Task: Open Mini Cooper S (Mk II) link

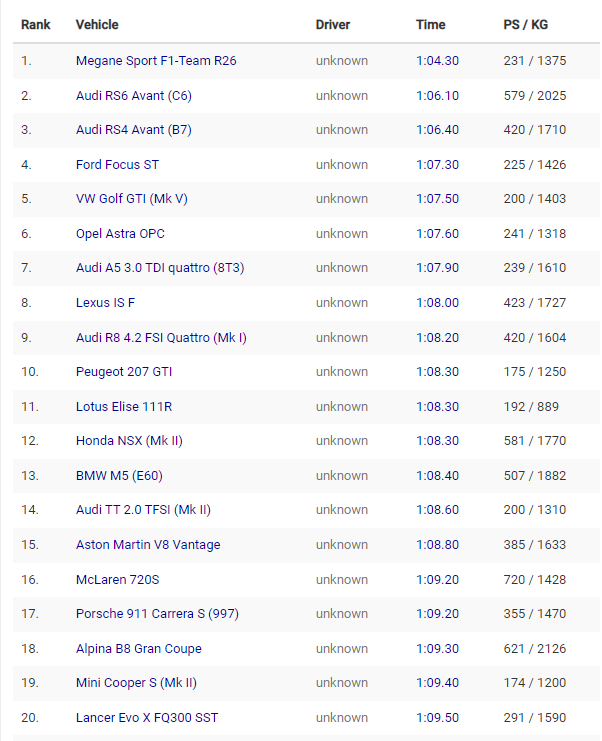Action: pyautogui.click(x=136, y=683)
